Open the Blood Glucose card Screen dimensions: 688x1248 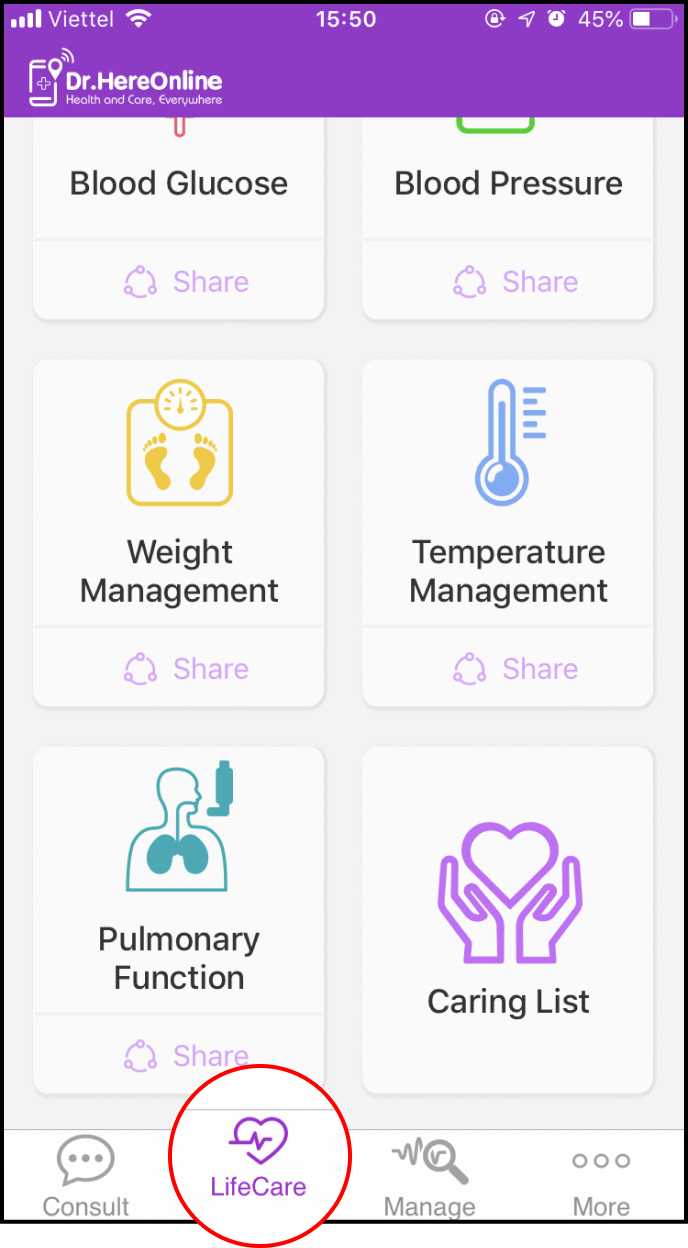pos(179,182)
